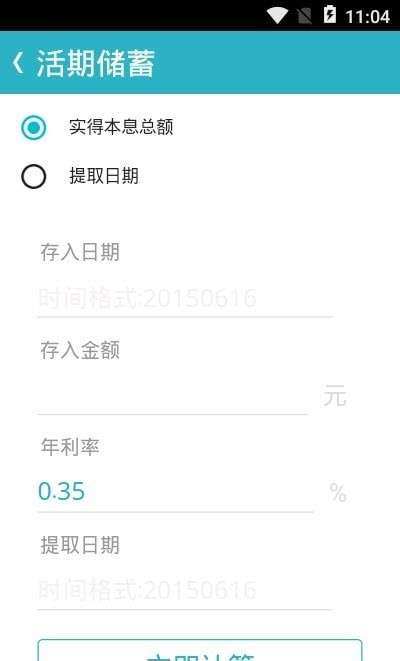Viewport: 400px width, 661px height.
Task: Tap the 提取日期 date input field
Action: tap(185, 589)
